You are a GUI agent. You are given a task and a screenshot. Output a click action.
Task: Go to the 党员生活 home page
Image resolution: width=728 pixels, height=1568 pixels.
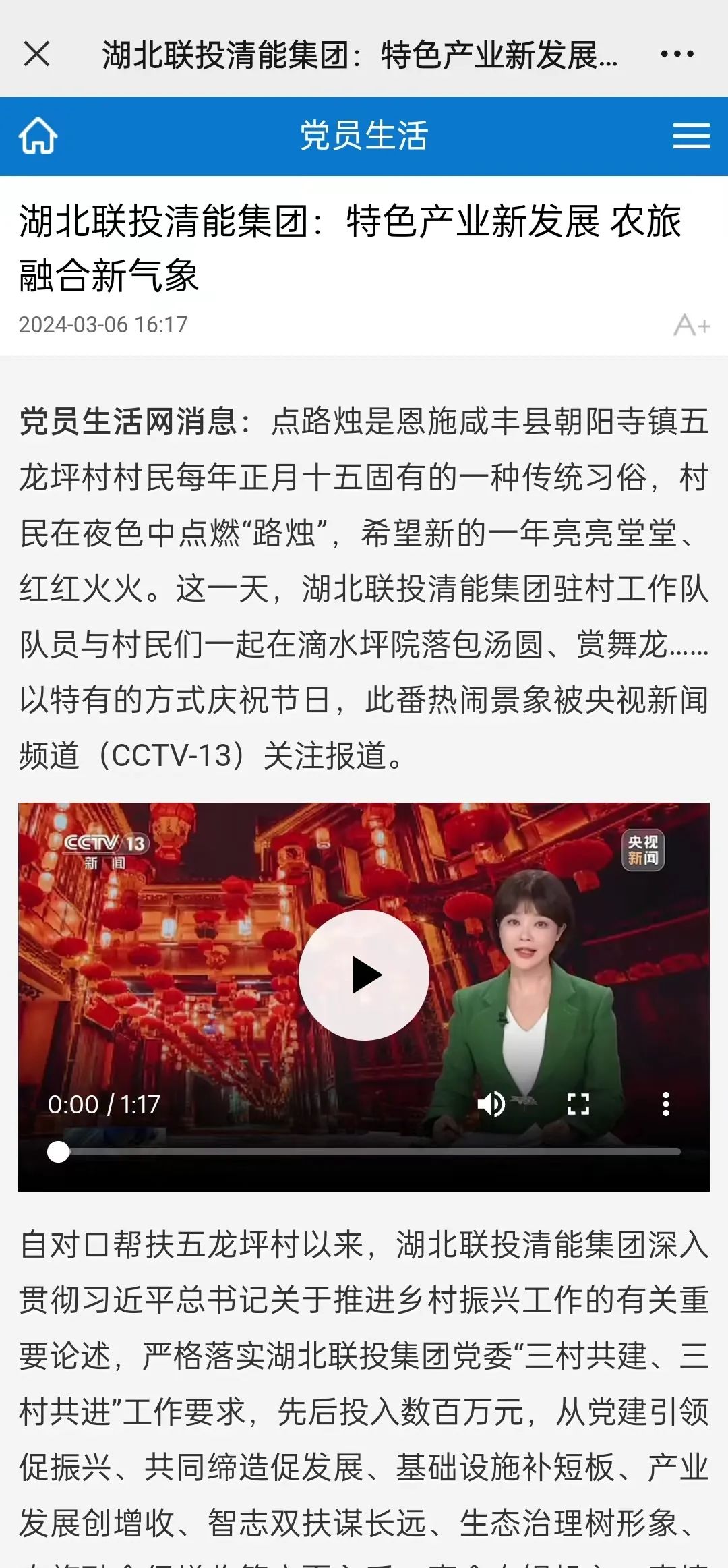[x=38, y=136]
